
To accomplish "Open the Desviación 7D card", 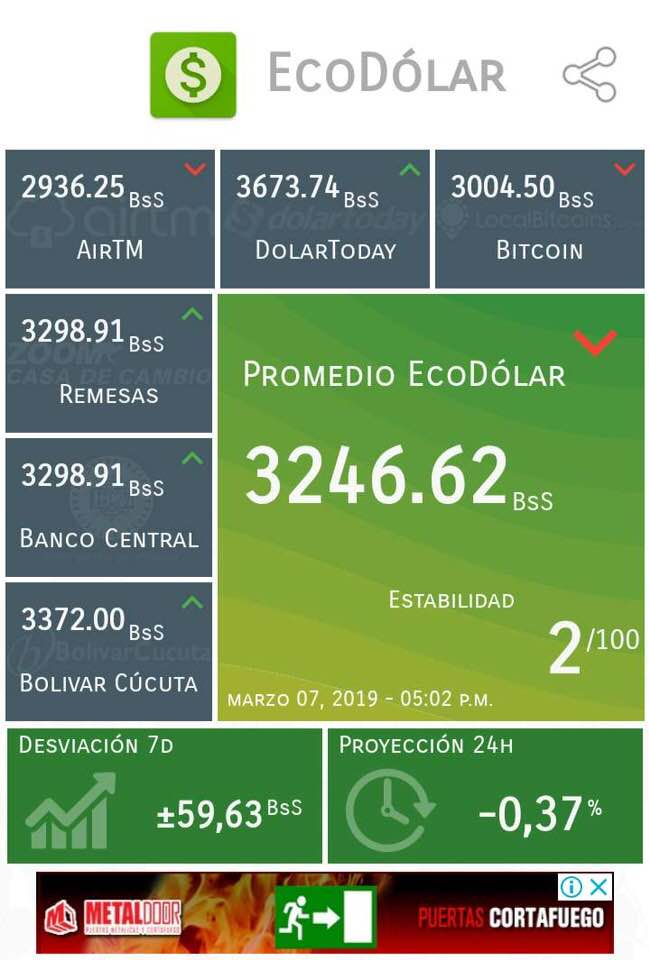I will [164, 796].
